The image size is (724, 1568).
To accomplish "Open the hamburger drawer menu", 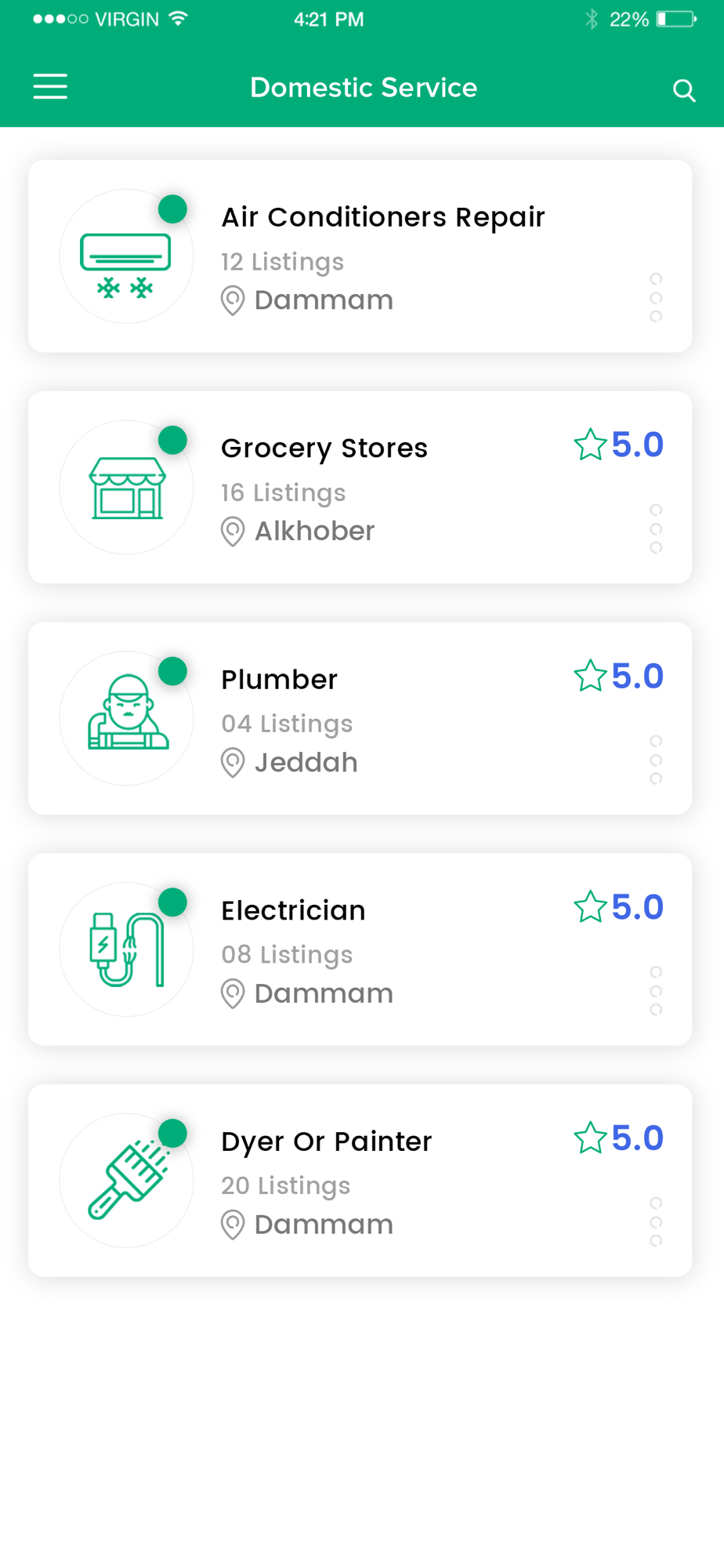I will 50,86.
